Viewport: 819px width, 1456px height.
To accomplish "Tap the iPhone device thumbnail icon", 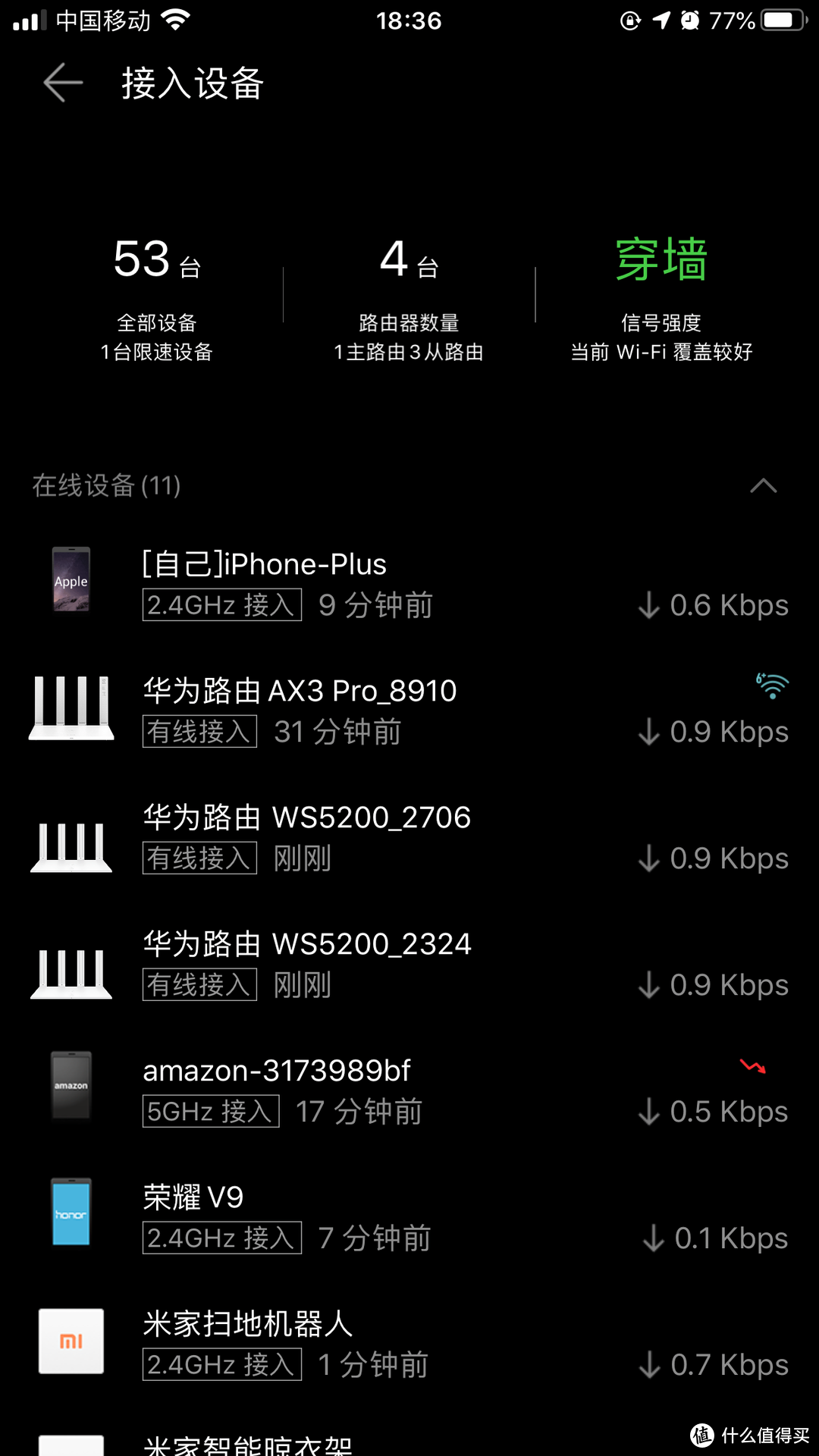I will click(71, 579).
